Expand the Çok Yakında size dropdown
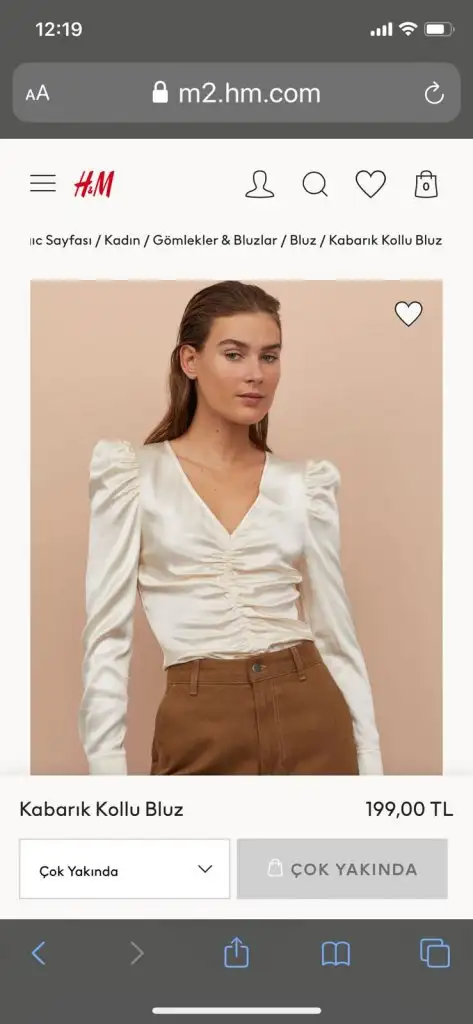Viewport: 473px width, 1024px height. tap(124, 869)
